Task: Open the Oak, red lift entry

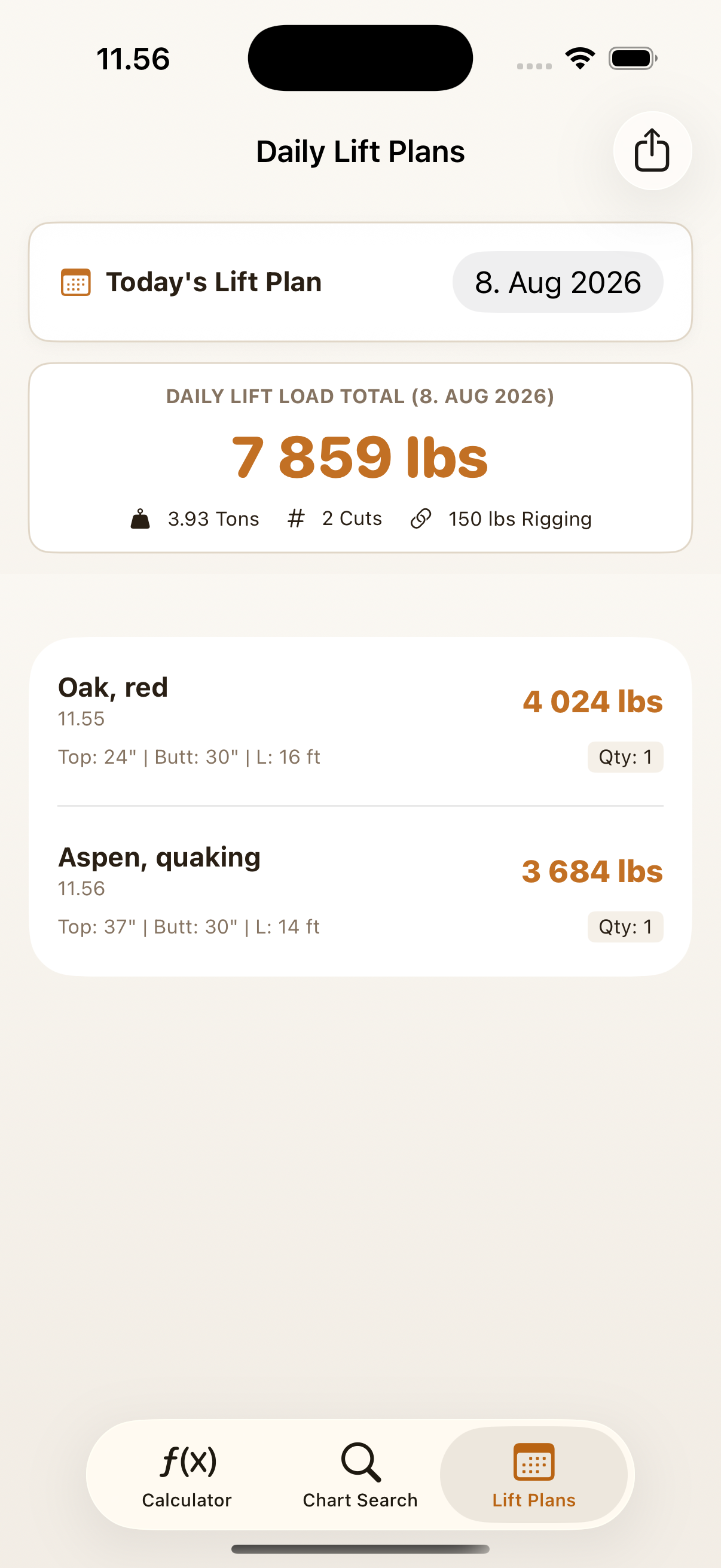Action: click(360, 721)
